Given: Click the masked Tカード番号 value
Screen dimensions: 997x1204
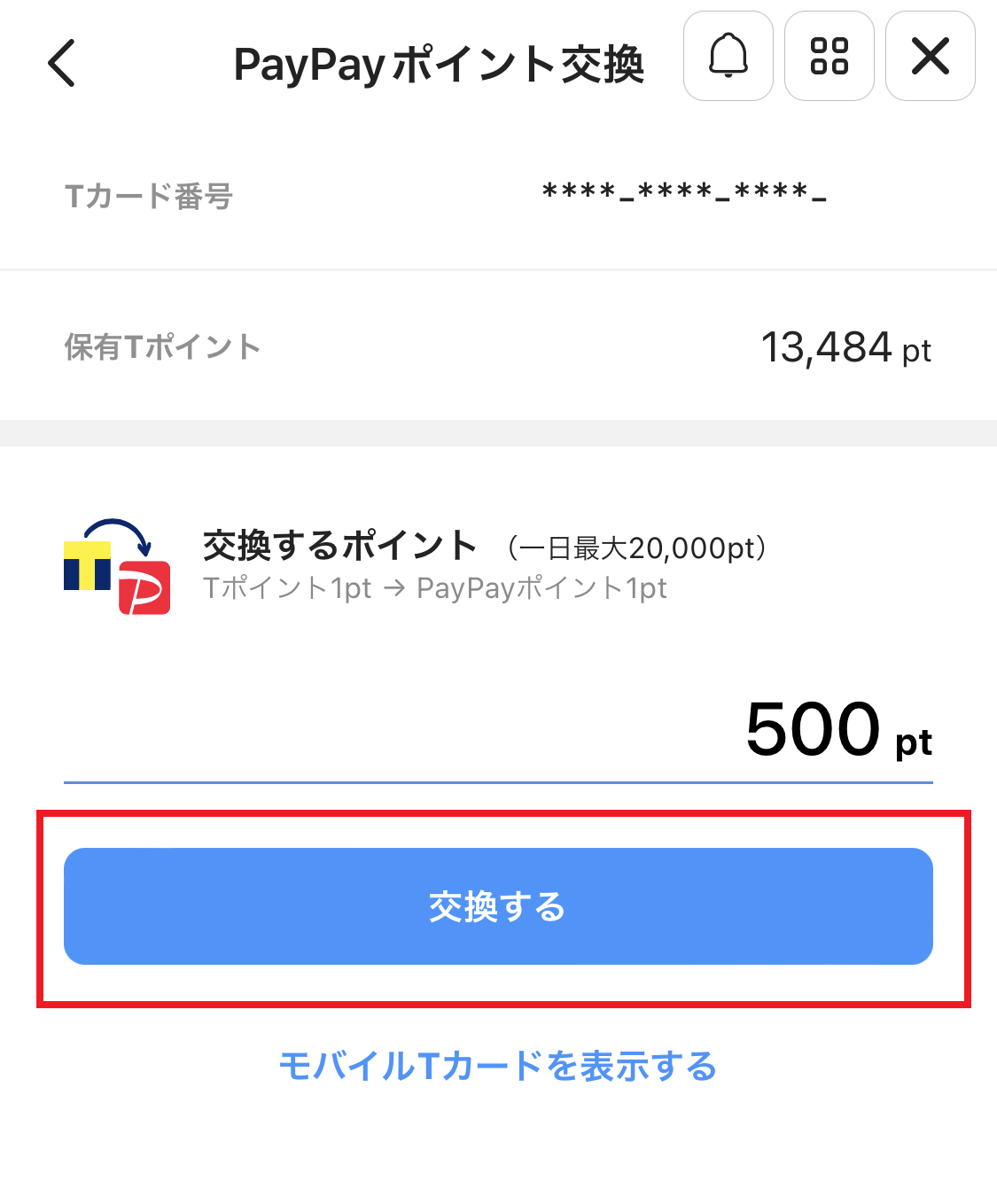Looking at the screenshot, I should click(x=683, y=193).
